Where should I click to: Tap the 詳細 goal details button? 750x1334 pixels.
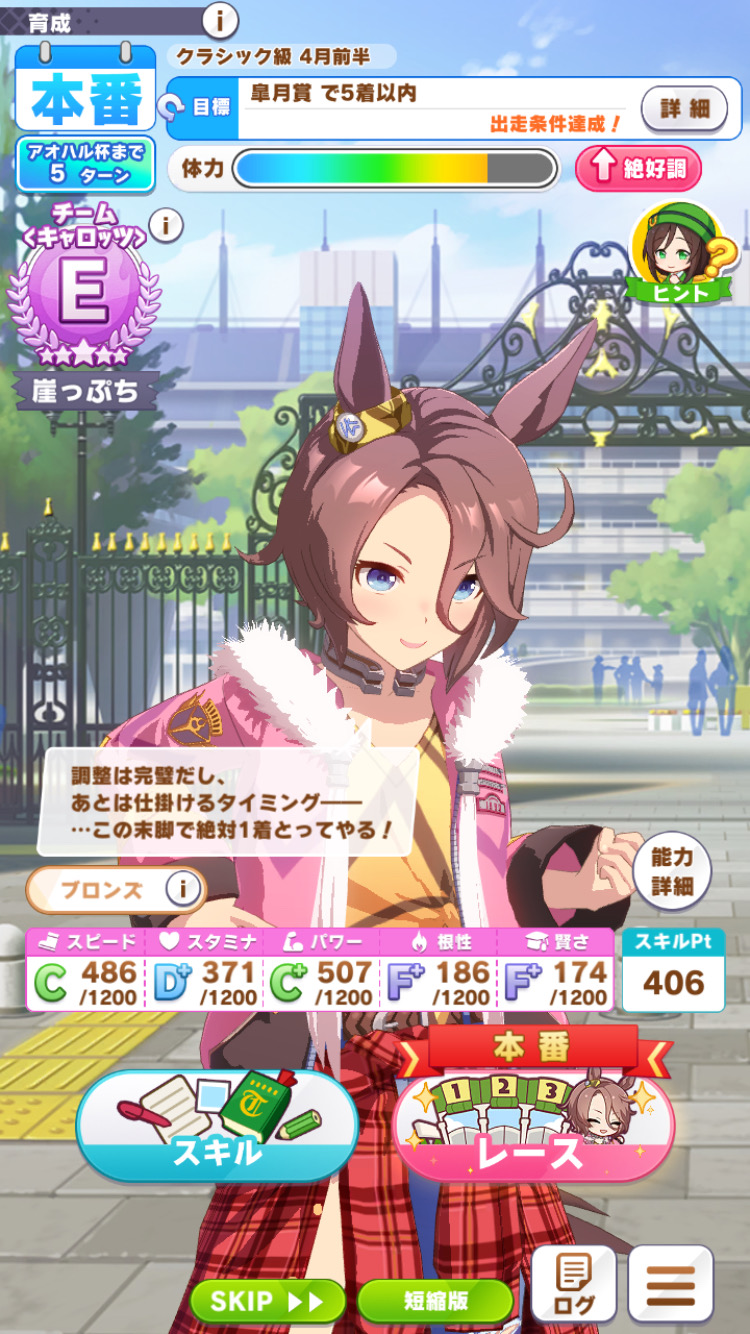click(684, 108)
